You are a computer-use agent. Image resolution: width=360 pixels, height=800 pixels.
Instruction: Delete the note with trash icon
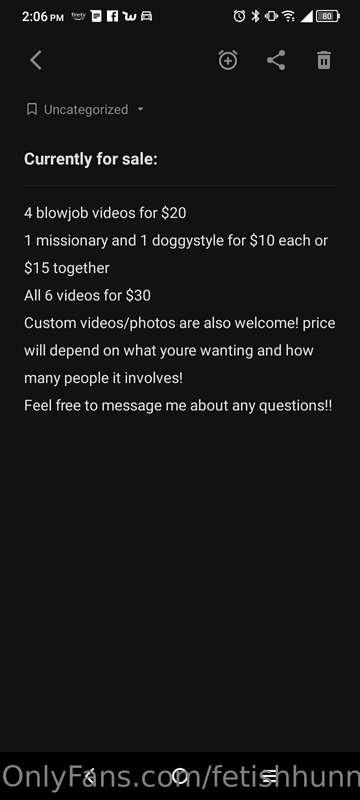pos(324,60)
